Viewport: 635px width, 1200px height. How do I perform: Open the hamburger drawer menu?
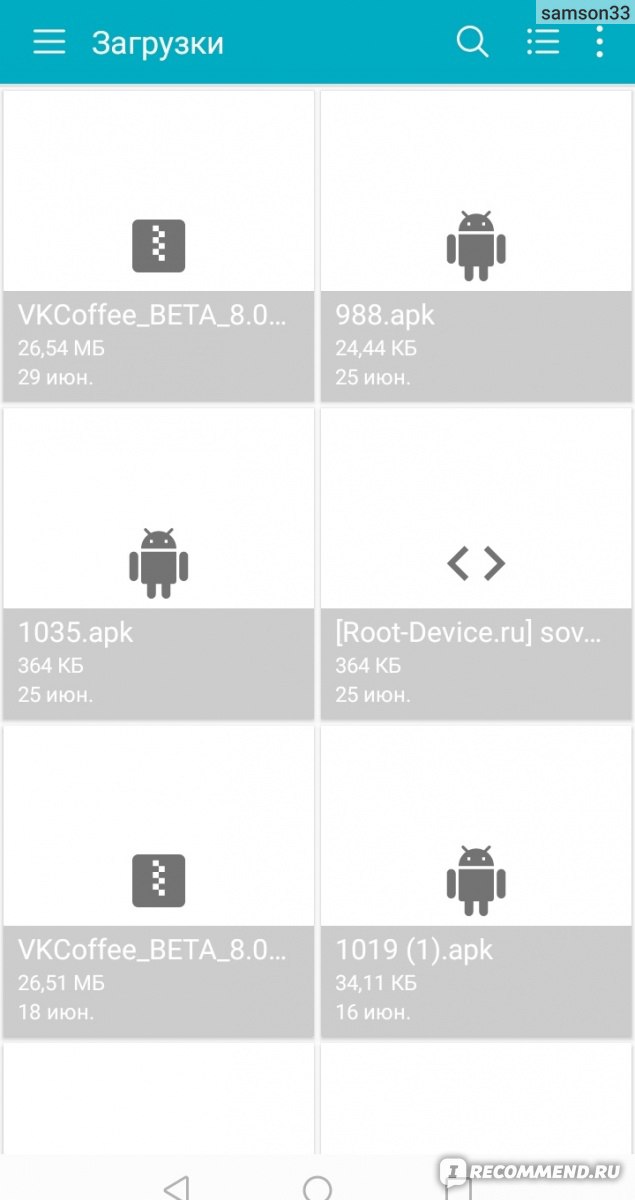[49, 42]
